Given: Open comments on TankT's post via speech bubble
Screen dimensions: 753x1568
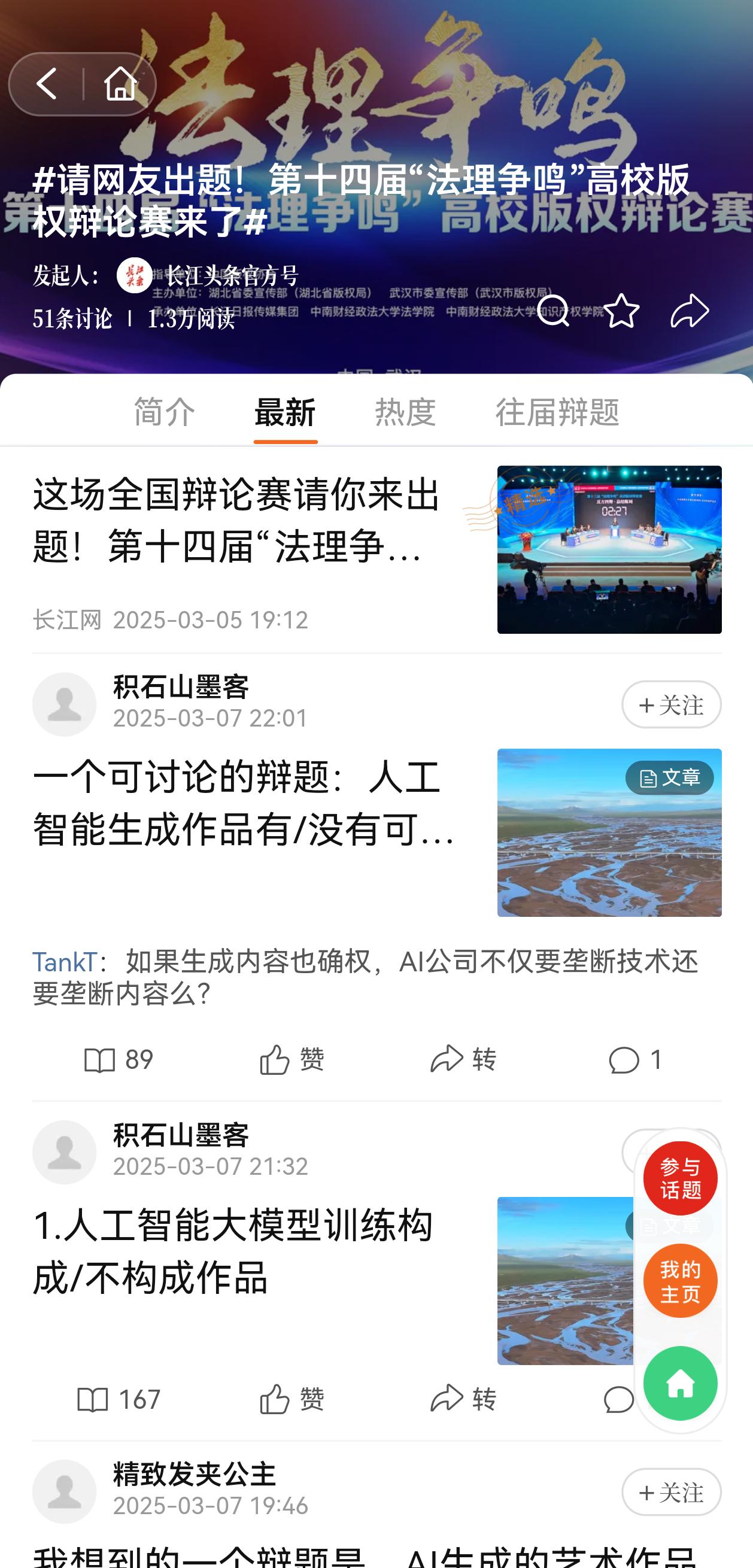Looking at the screenshot, I should (x=628, y=1060).
